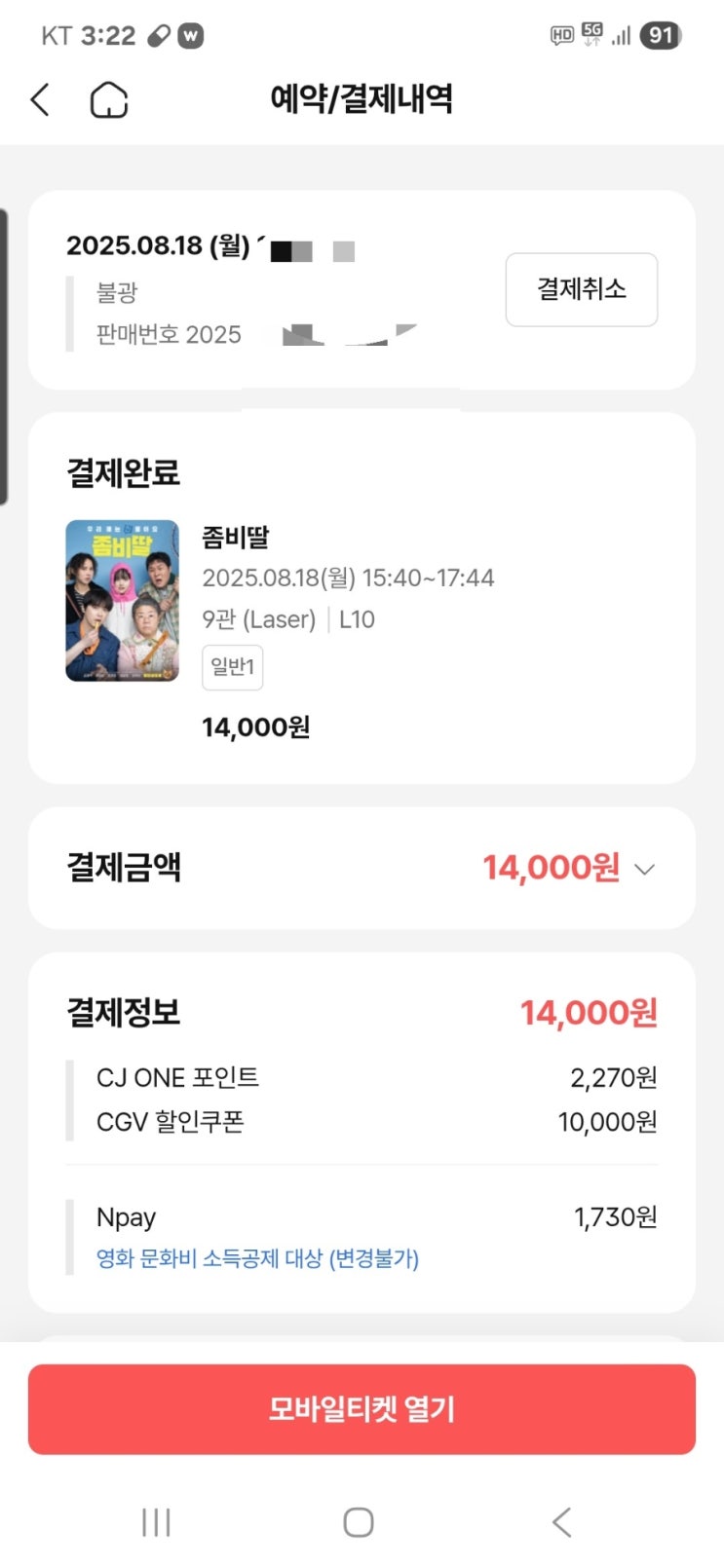Go to the system home screen
The width and height of the screenshot is (724, 1568).
pos(359,1521)
